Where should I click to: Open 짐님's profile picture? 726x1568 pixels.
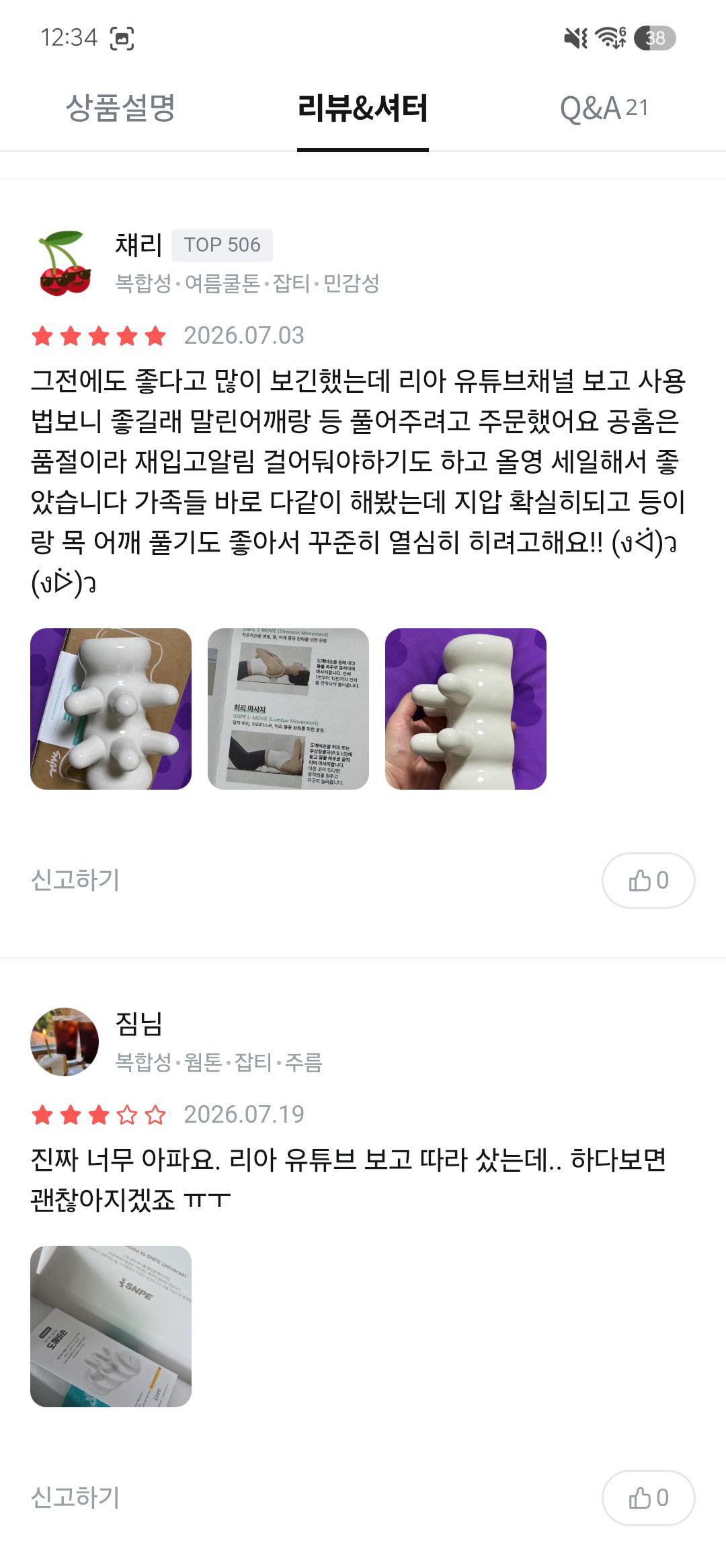coord(65,1042)
